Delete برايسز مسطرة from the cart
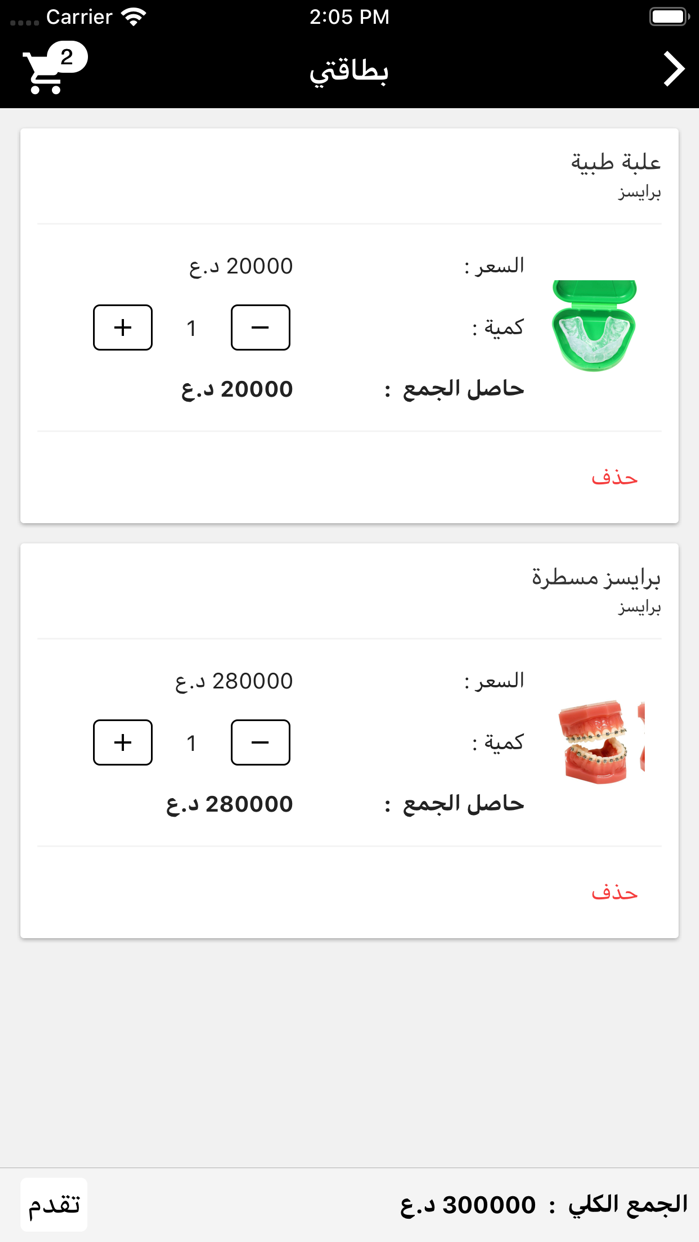 [x=614, y=892]
